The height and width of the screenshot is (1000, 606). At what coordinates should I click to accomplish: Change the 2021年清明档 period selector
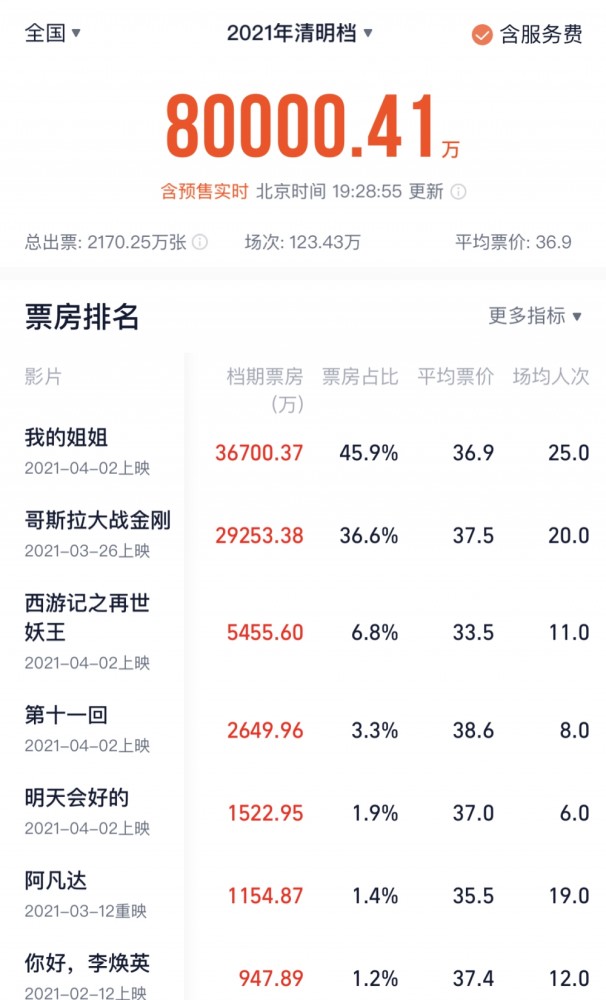(x=299, y=33)
